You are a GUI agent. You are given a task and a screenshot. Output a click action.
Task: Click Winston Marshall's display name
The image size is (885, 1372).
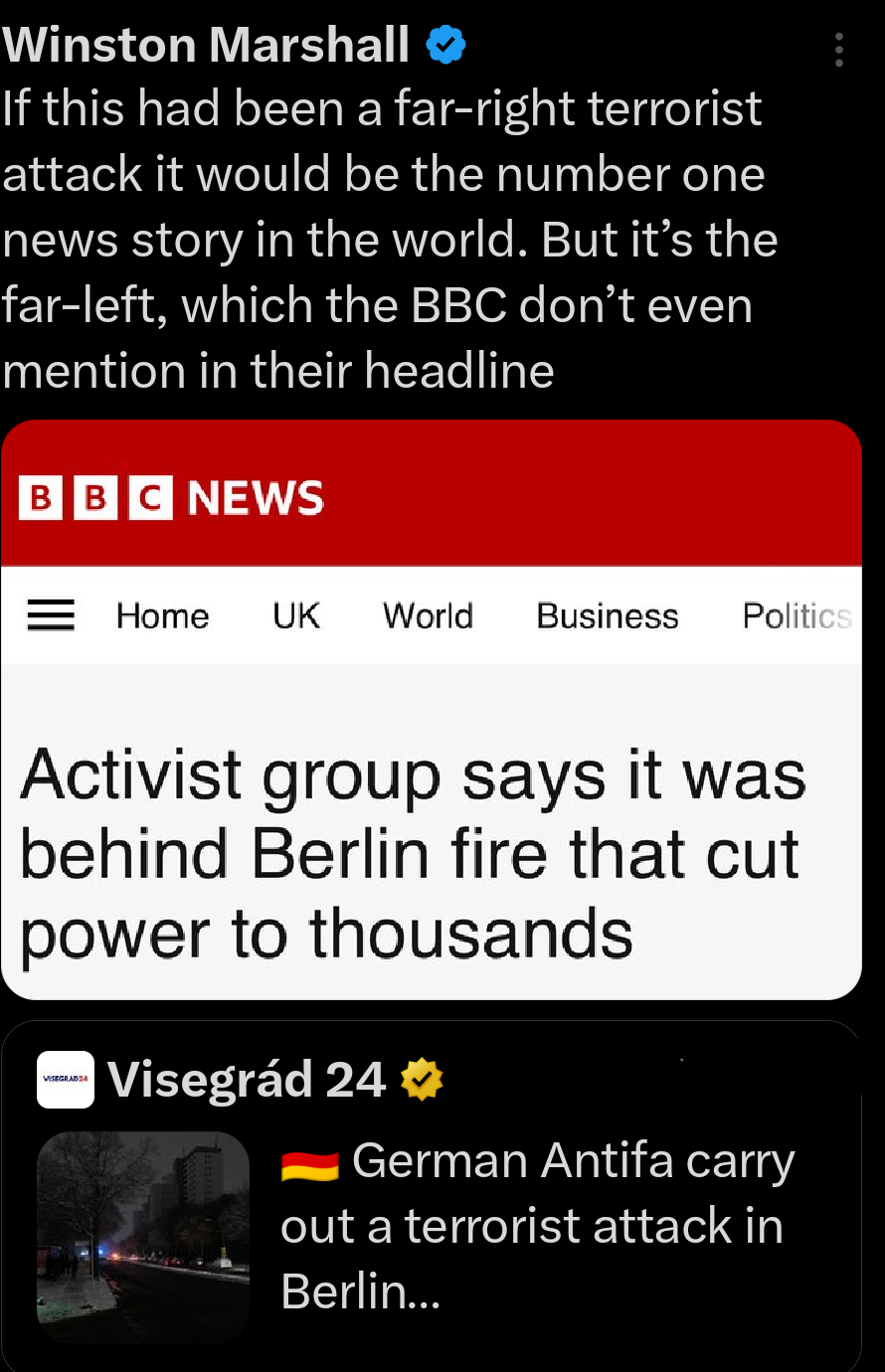click(x=204, y=43)
